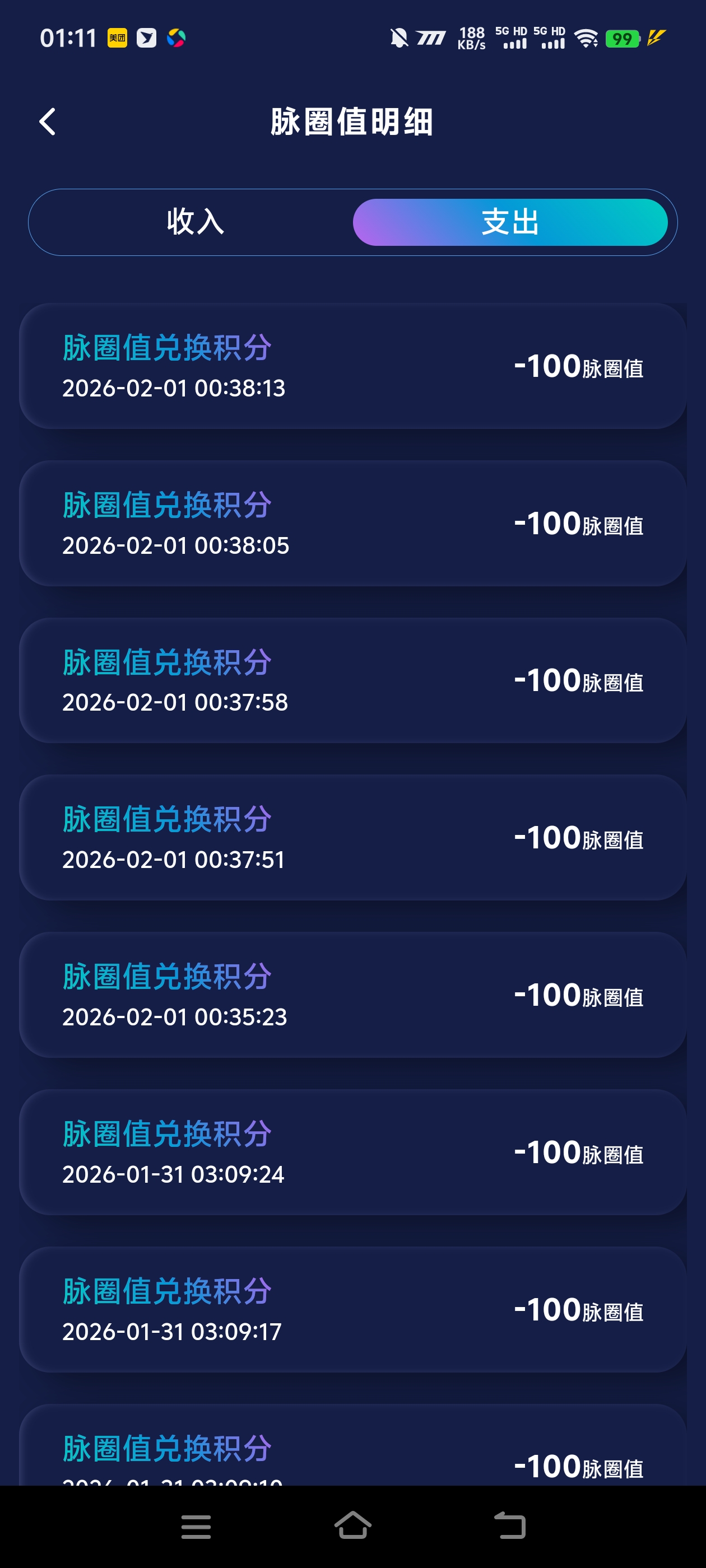Tap the colorful app icon in status bar
Image resolution: width=706 pixels, height=1568 pixels.
coord(176,38)
